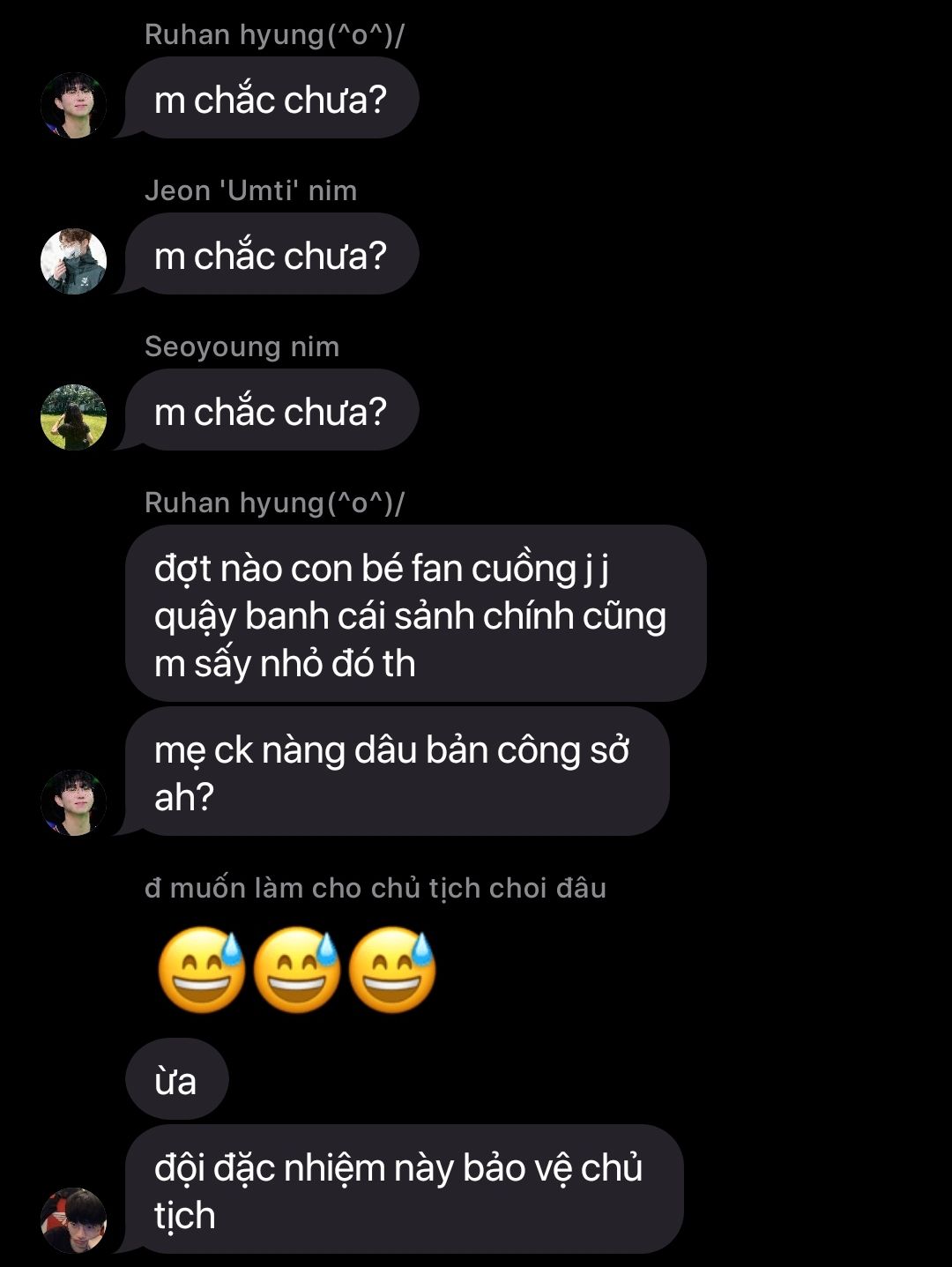Open Seoyoung nim's profile avatar
The width and height of the screenshot is (952, 1267).
(73, 417)
